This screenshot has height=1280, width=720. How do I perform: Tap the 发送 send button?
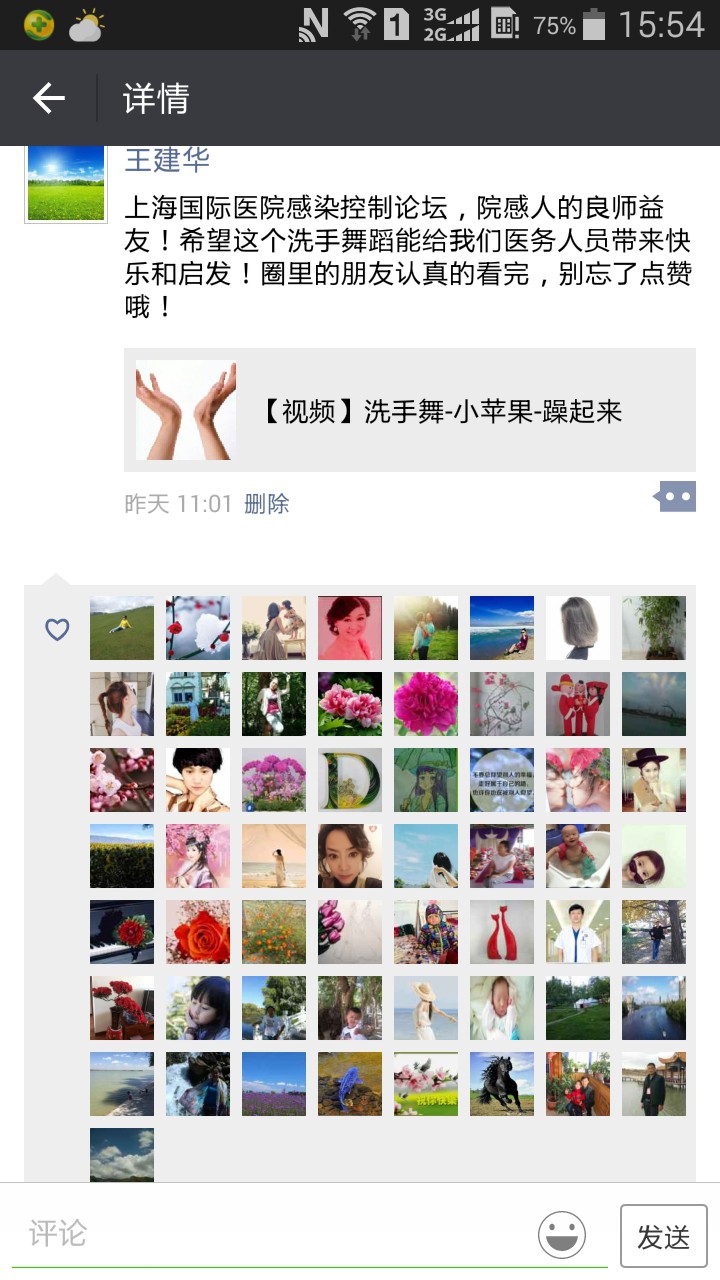[664, 1236]
